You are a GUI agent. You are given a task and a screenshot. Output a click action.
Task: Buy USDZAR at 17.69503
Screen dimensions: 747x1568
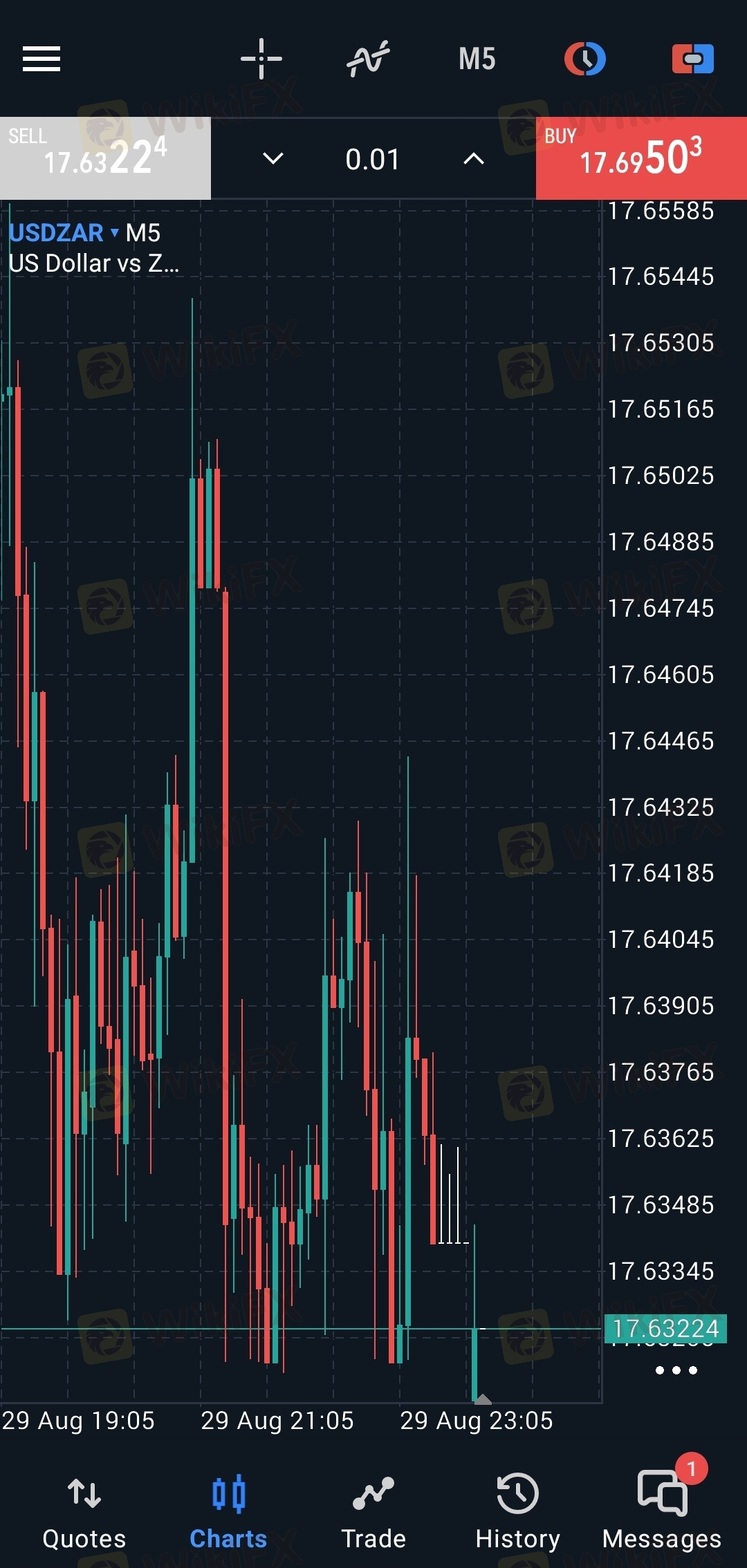[641, 158]
